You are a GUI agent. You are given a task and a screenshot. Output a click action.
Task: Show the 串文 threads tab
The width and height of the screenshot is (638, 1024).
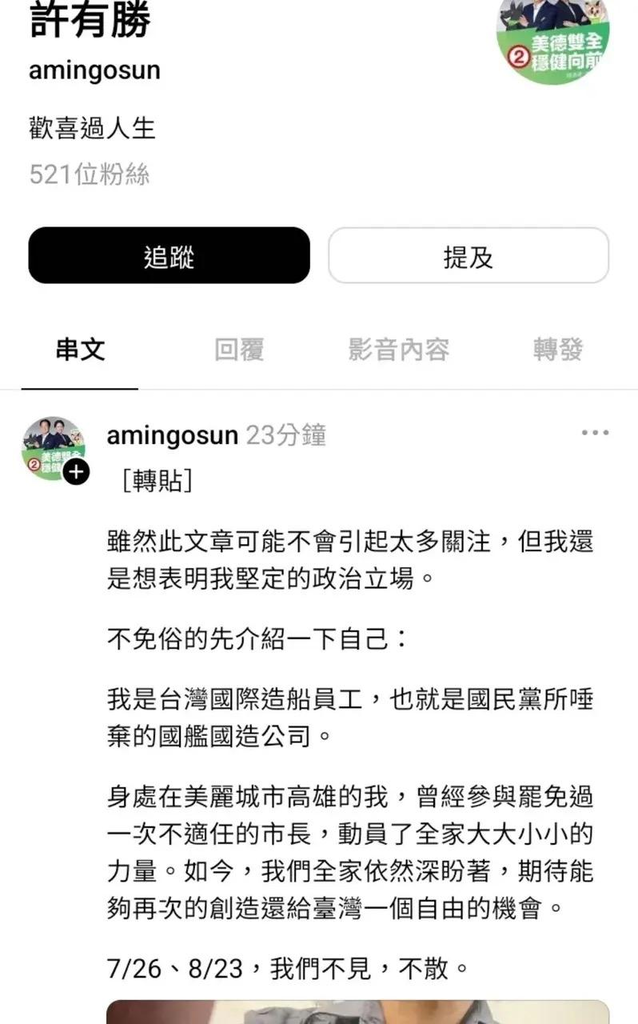coord(80,349)
